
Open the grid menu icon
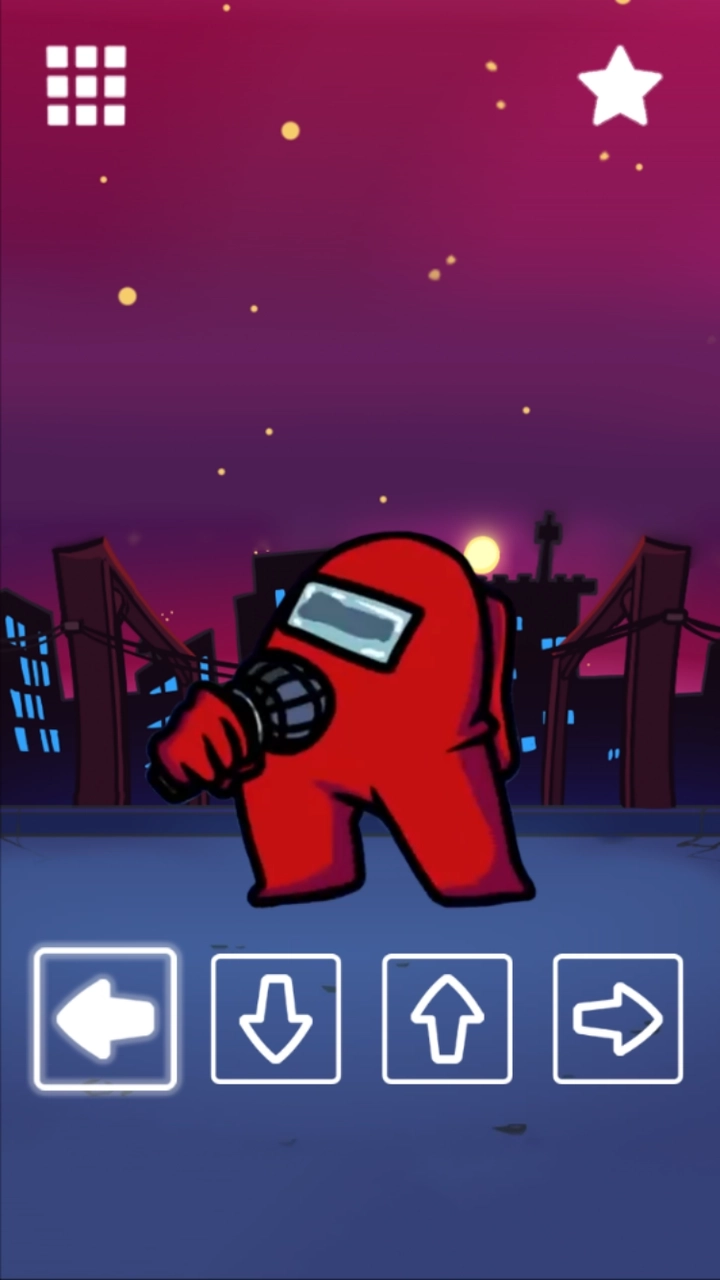click(x=86, y=86)
